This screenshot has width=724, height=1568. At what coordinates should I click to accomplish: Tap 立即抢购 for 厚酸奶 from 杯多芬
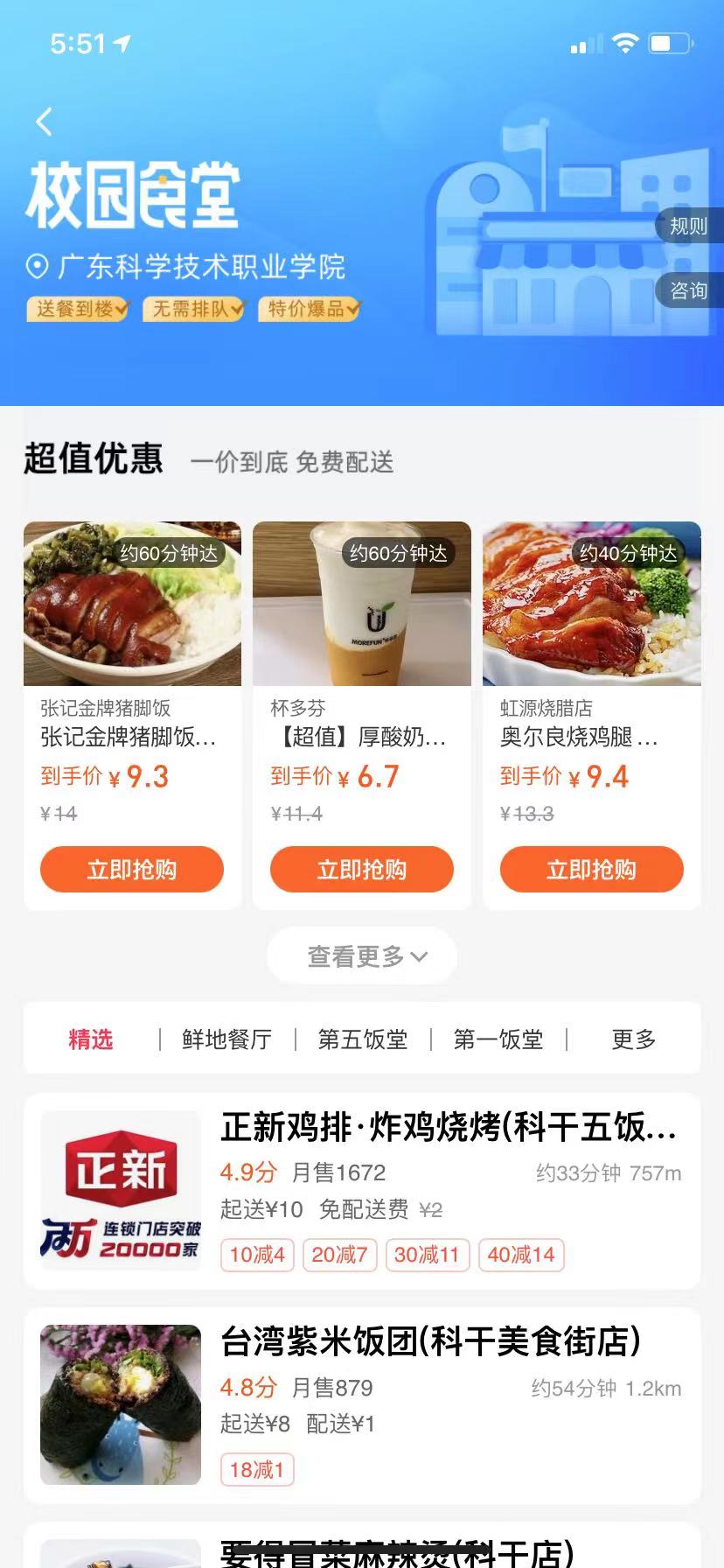pyautogui.click(x=361, y=869)
